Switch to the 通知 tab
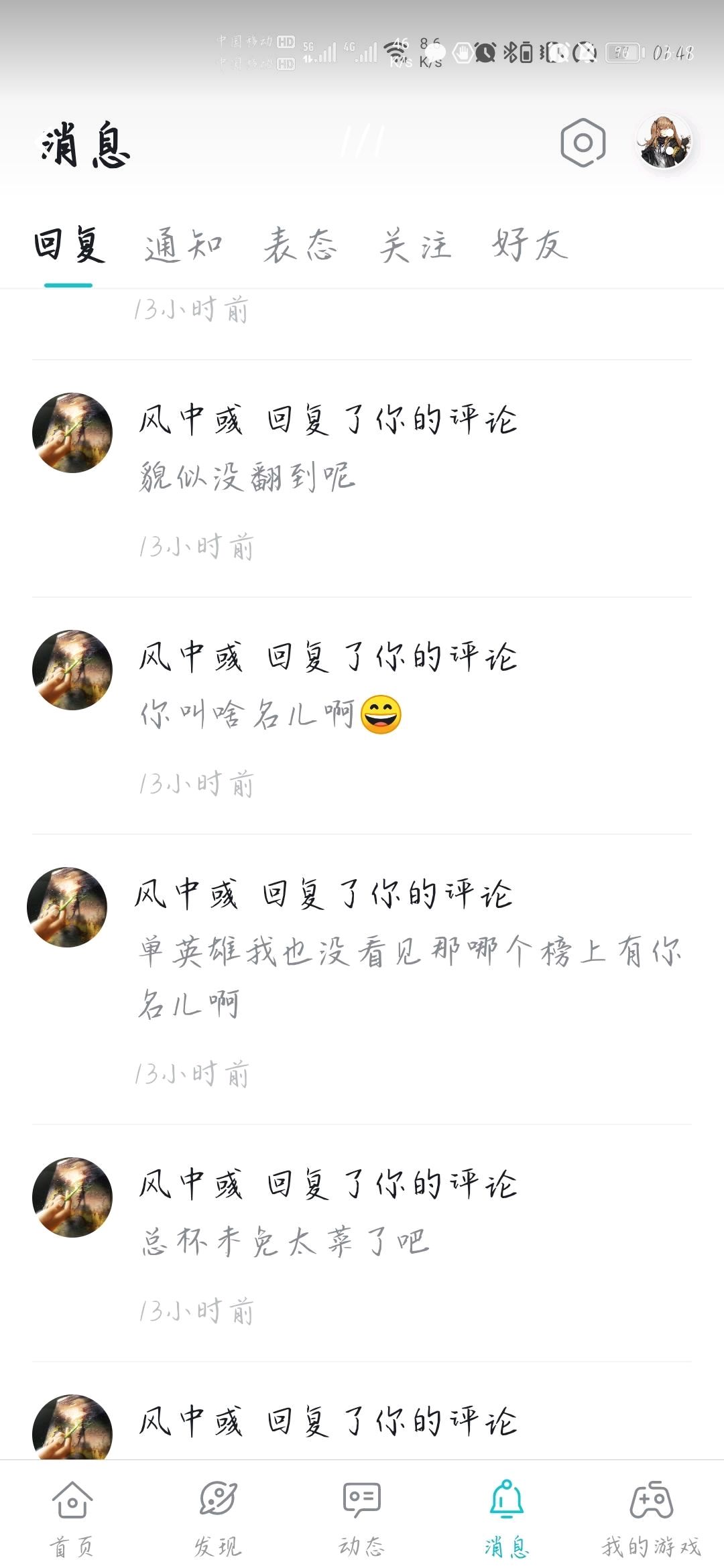This screenshot has width=724, height=1568. click(x=184, y=245)
